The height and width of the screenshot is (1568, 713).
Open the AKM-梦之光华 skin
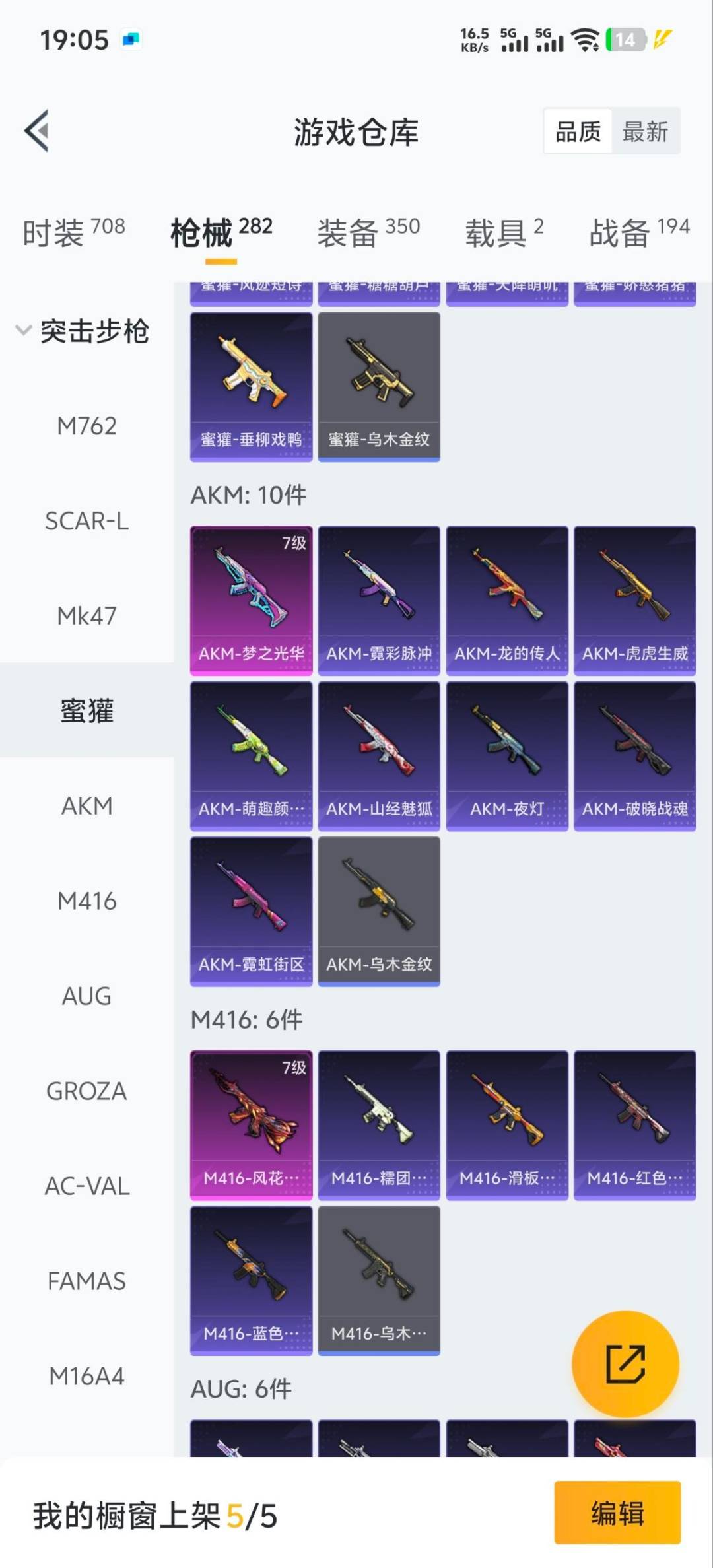pos(251,599)
